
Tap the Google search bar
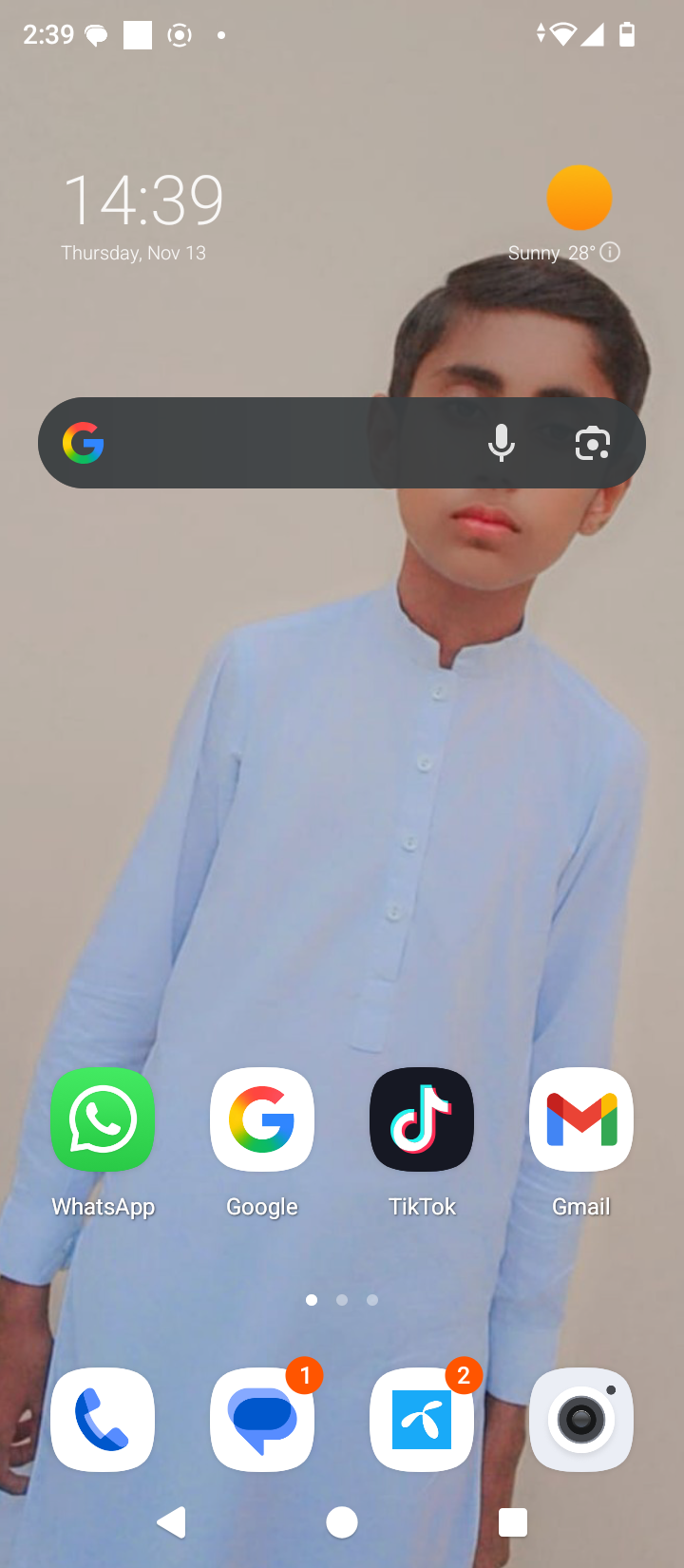[285, 443]
